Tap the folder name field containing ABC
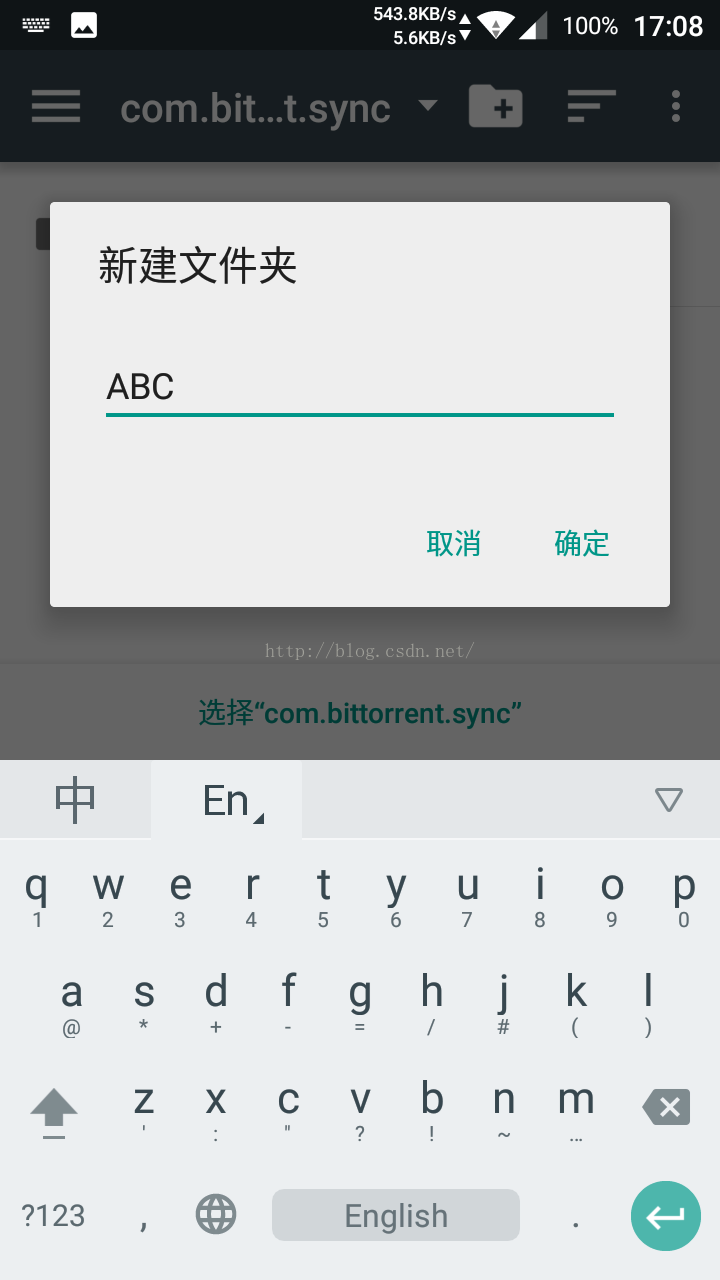 (360, 388)
